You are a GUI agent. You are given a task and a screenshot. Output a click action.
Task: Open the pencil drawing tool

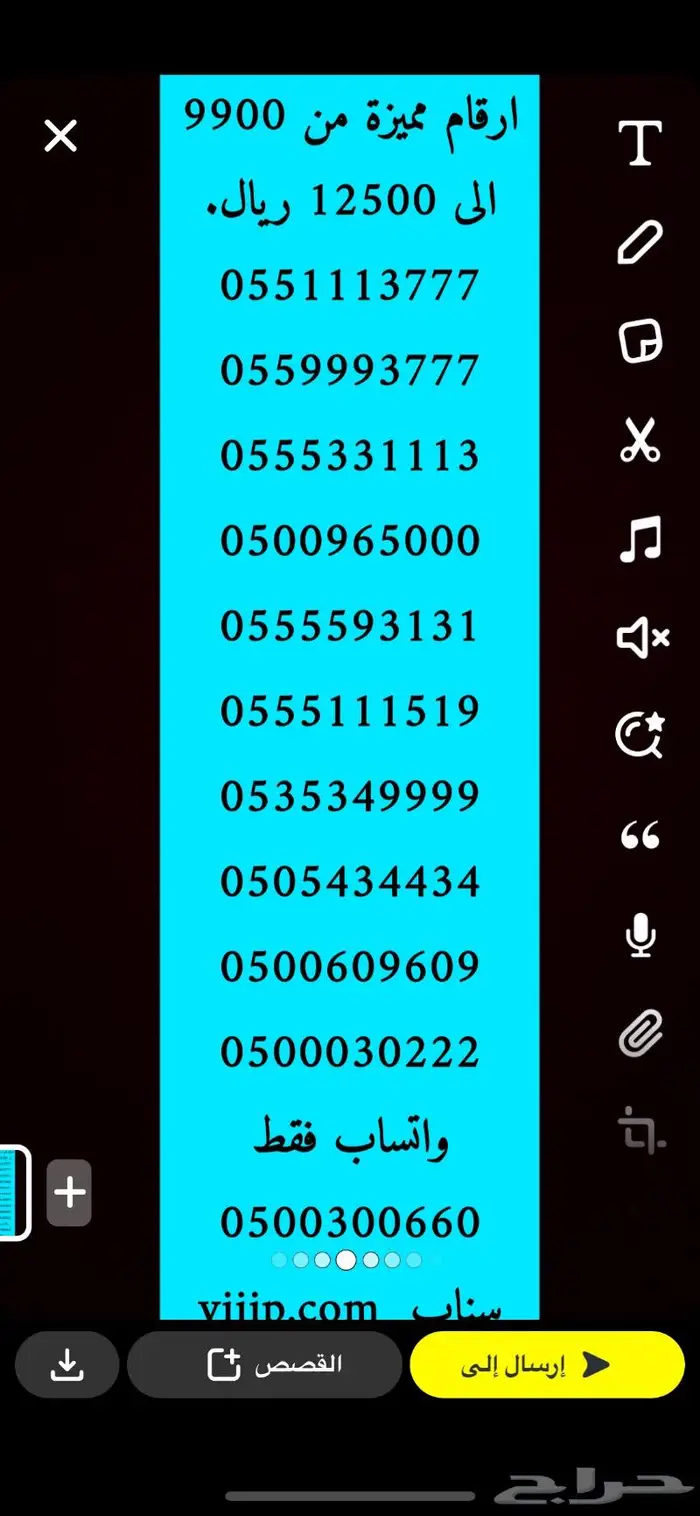click(640, 243)
